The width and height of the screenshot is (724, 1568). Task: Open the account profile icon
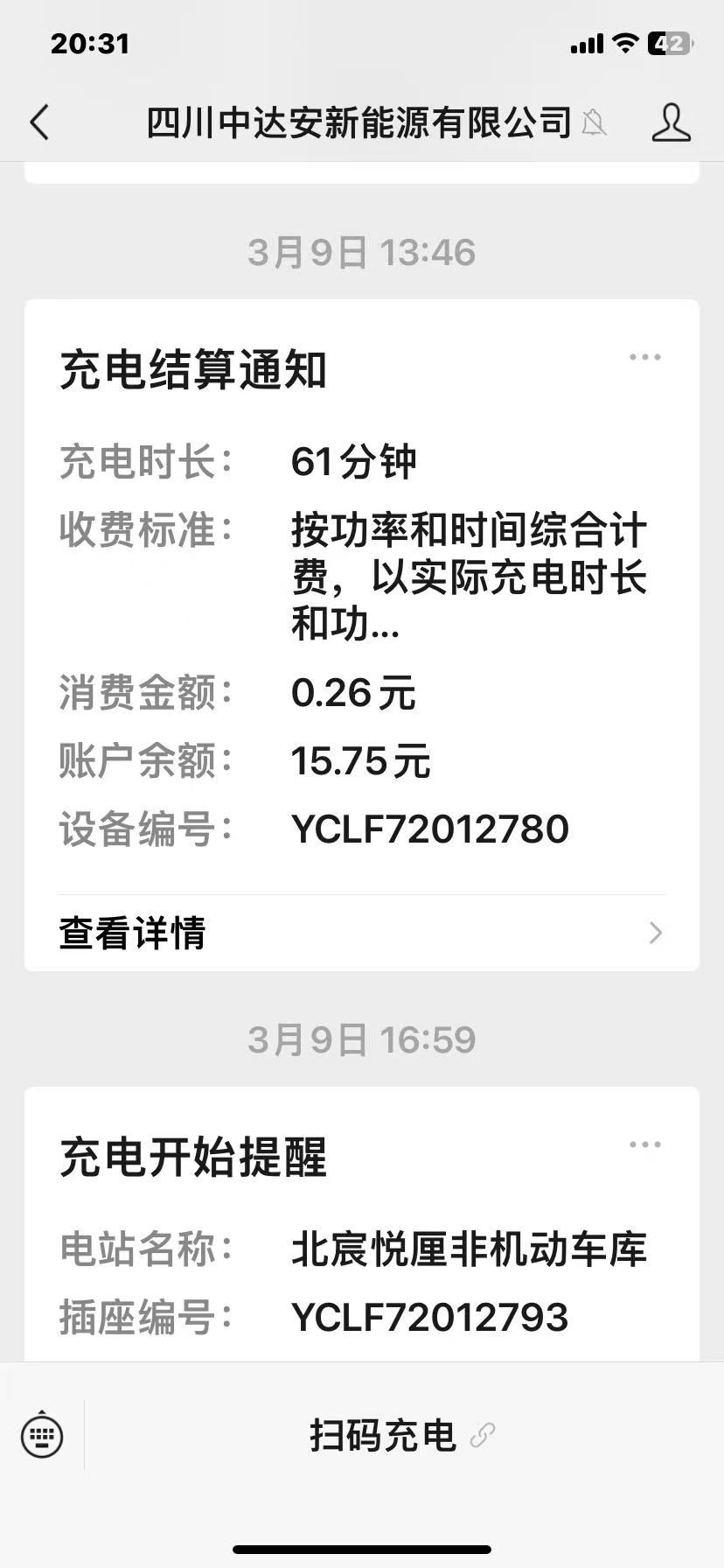click(671, 122)
